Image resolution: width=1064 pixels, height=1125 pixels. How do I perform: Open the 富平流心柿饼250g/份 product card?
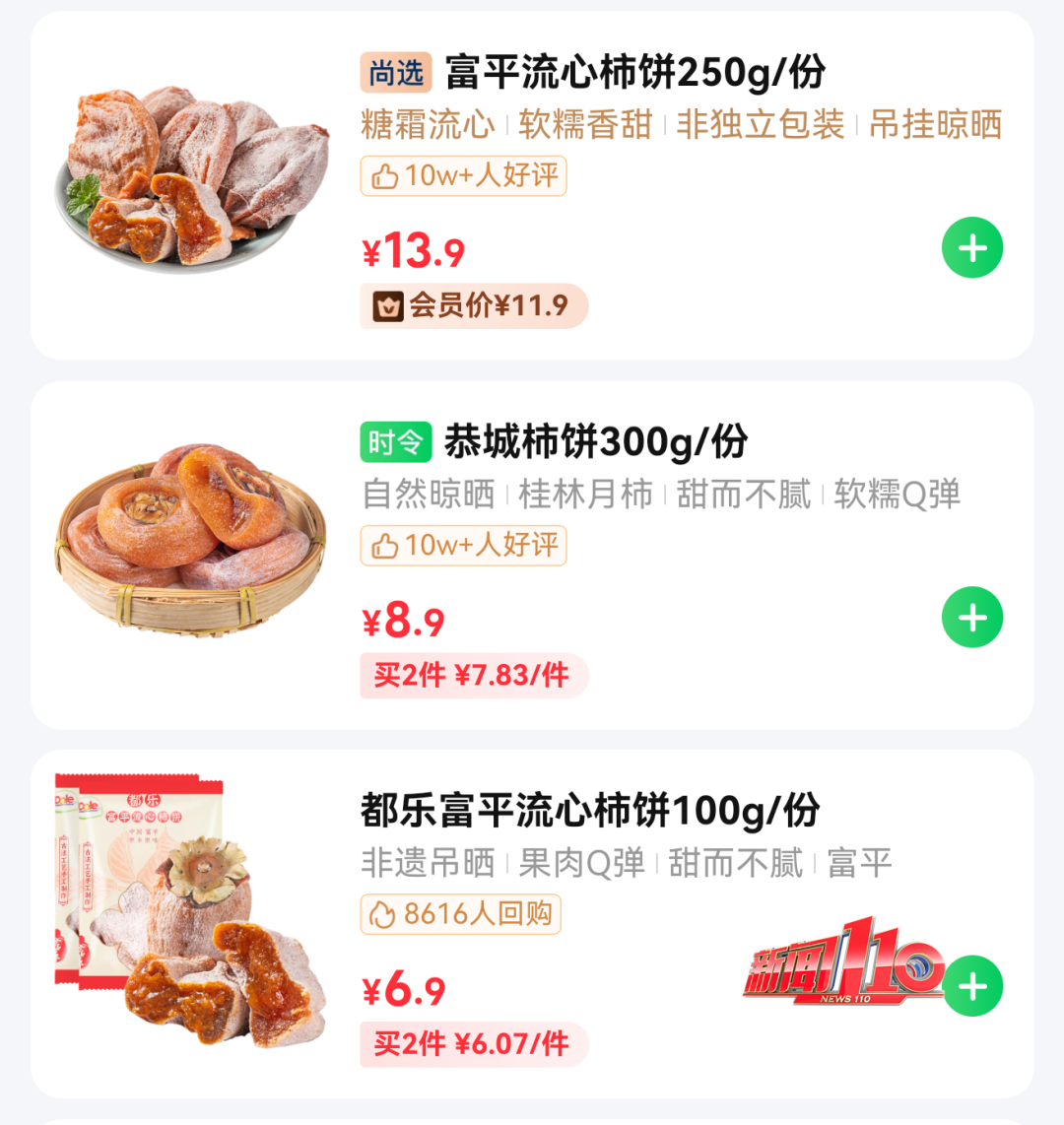coord(635,73)
